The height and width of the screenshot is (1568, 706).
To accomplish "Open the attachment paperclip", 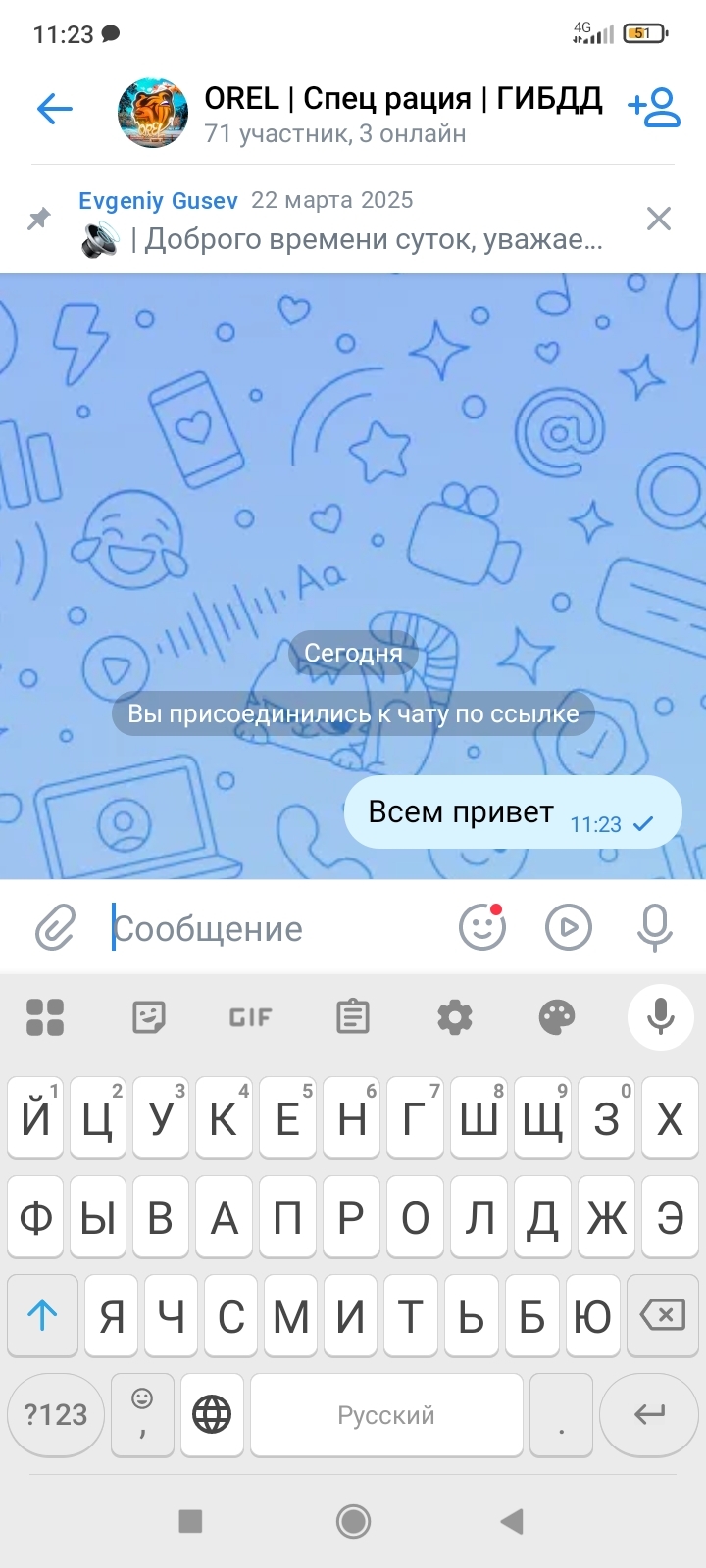I will pos(56,927).
